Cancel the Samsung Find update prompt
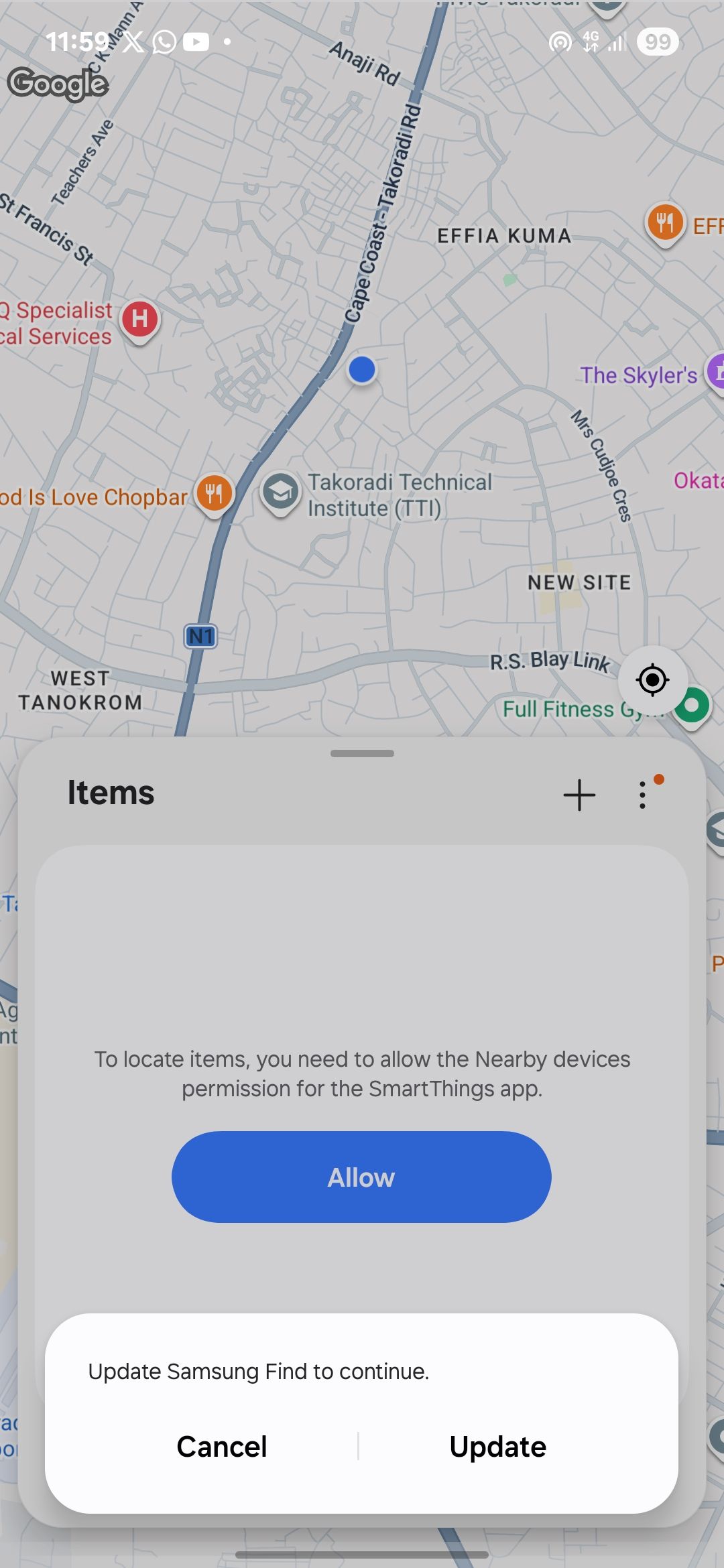The width and height of the screenshot is (724, 1568). 222,1447
